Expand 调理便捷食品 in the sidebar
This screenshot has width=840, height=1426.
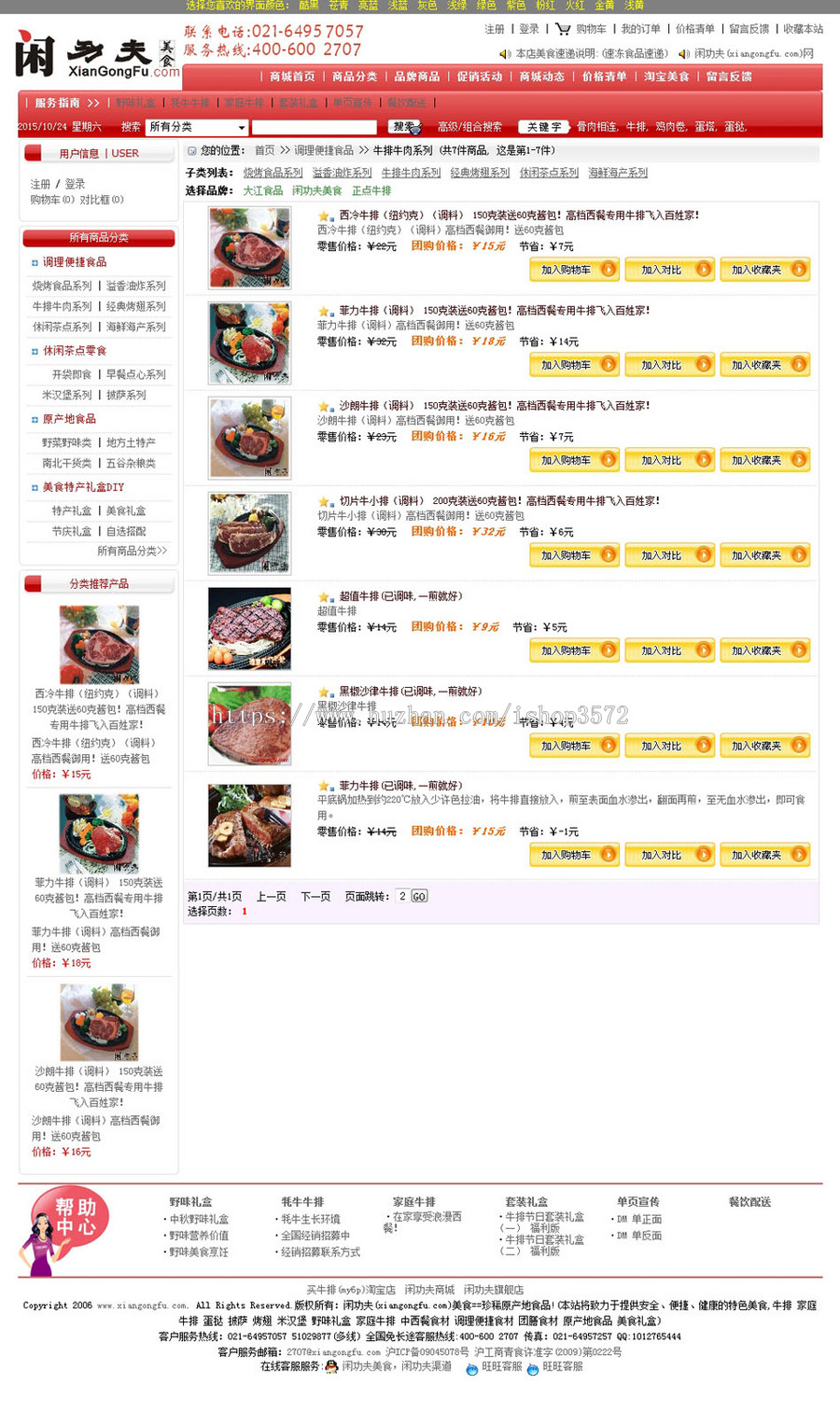(75, 262)
